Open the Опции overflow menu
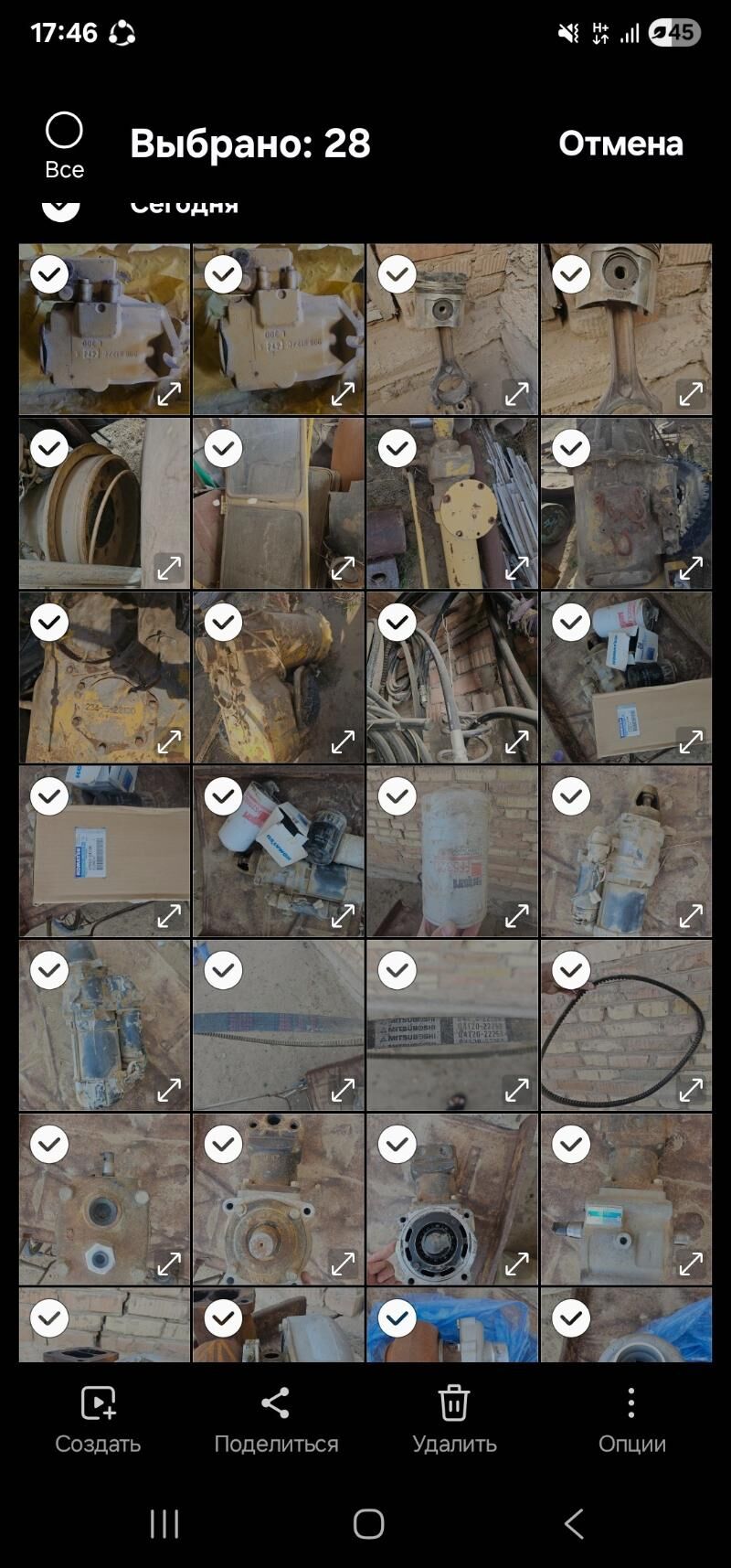Screen dimensions: 731x1568 coord(631,1419)
